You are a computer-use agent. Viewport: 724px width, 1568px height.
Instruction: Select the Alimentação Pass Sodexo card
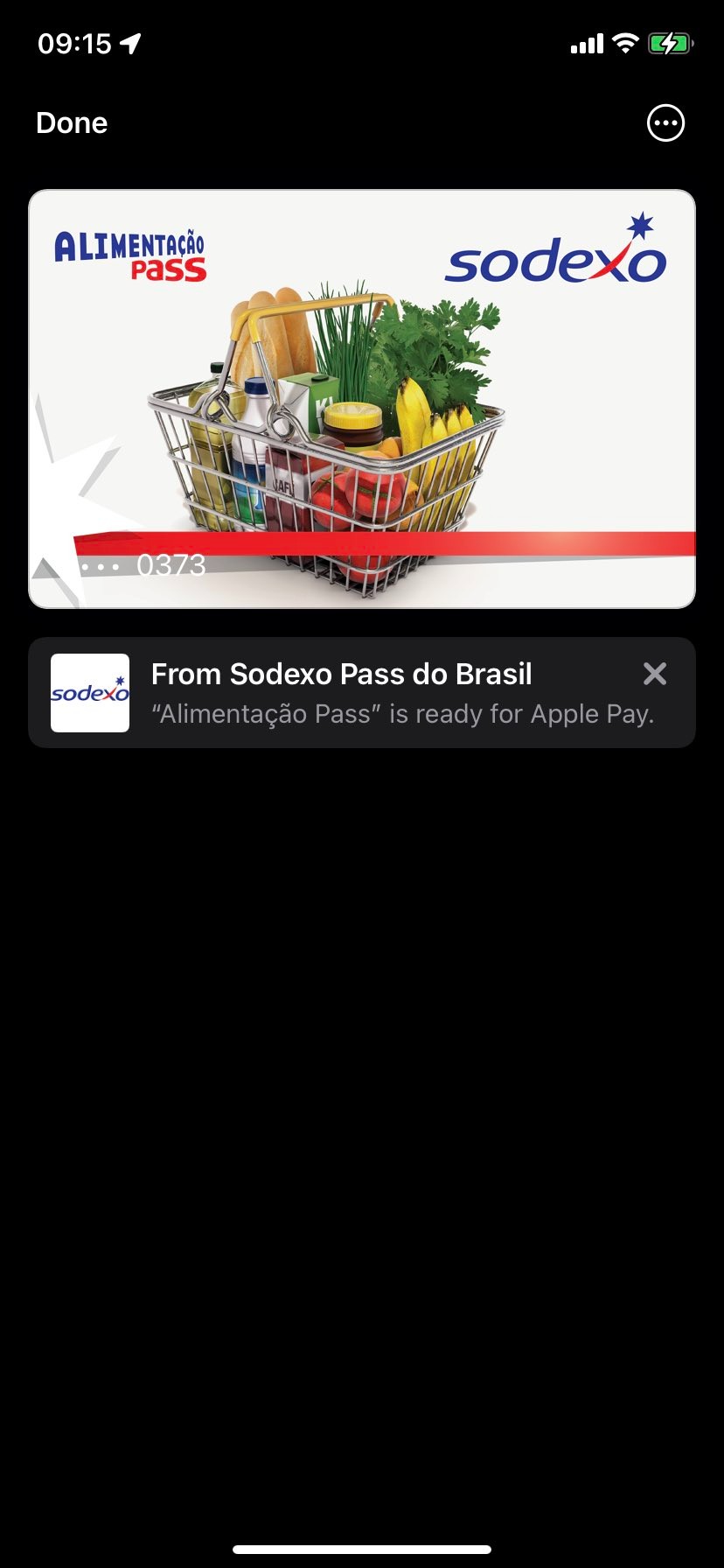coord(362,399)
